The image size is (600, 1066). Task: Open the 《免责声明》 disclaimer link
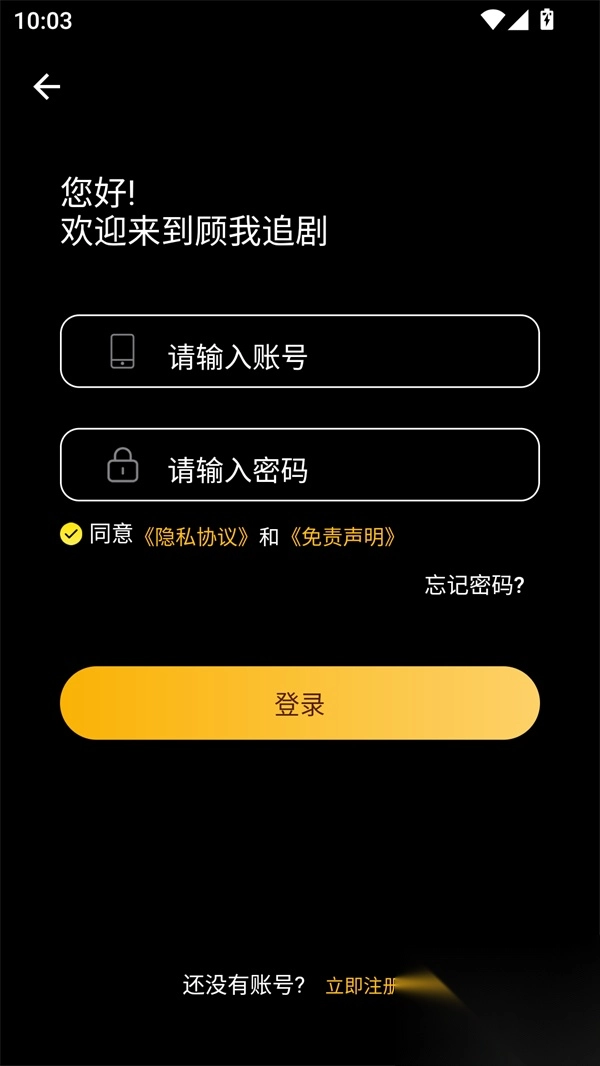343,537
